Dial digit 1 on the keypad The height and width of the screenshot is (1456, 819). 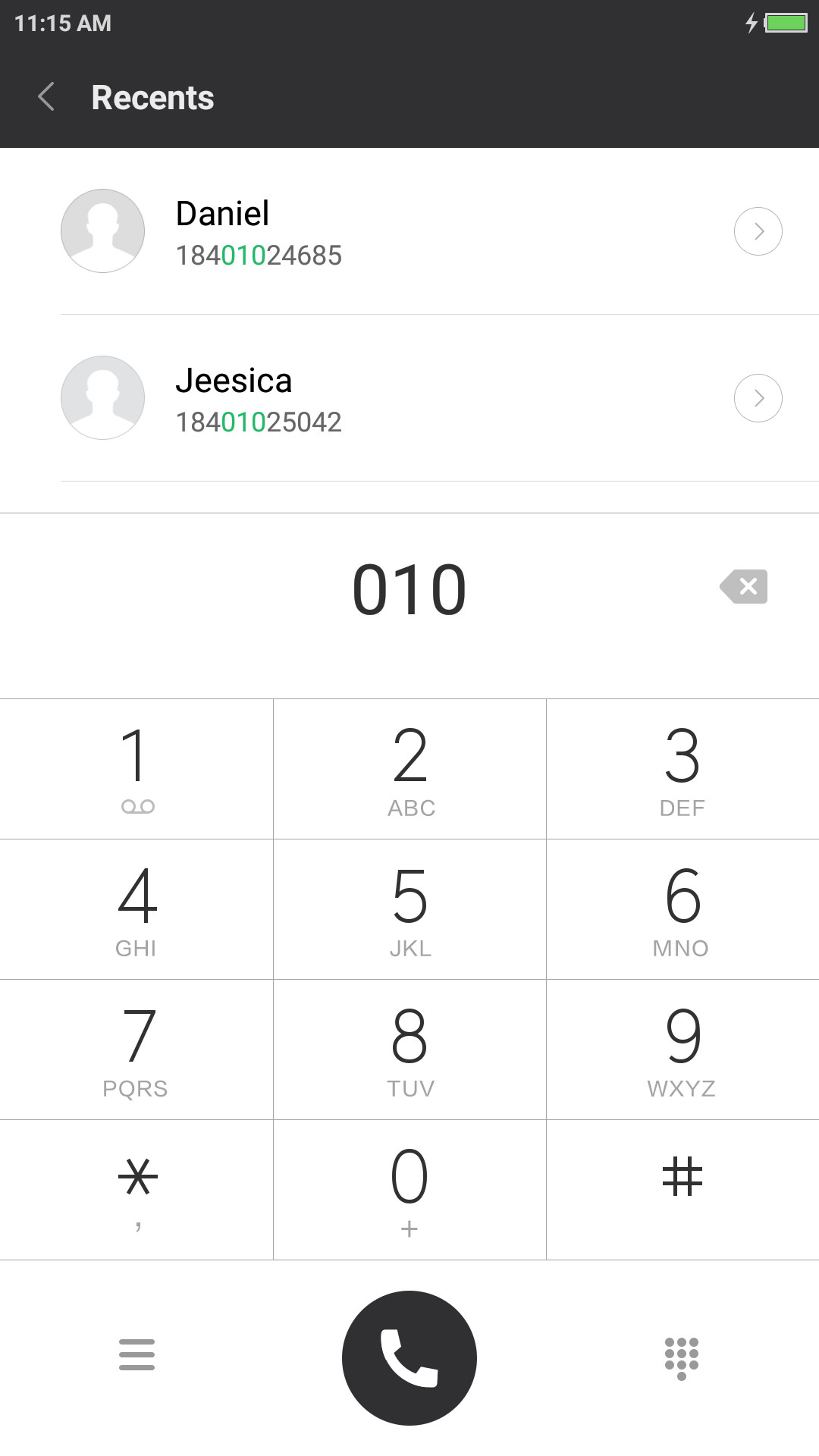[136, 769]
